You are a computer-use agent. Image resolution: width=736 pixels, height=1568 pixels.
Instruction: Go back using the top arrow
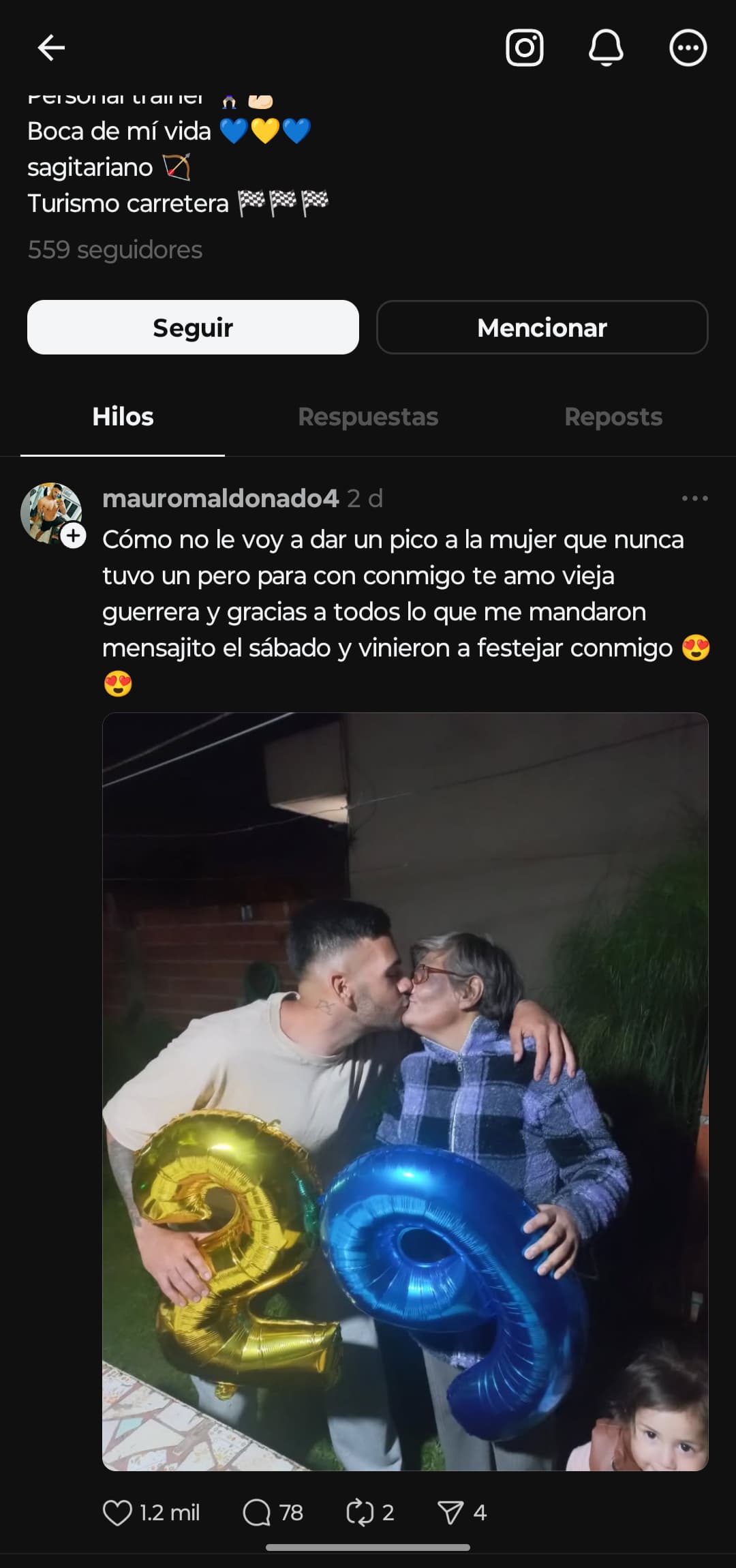click(x=51, y=48)
